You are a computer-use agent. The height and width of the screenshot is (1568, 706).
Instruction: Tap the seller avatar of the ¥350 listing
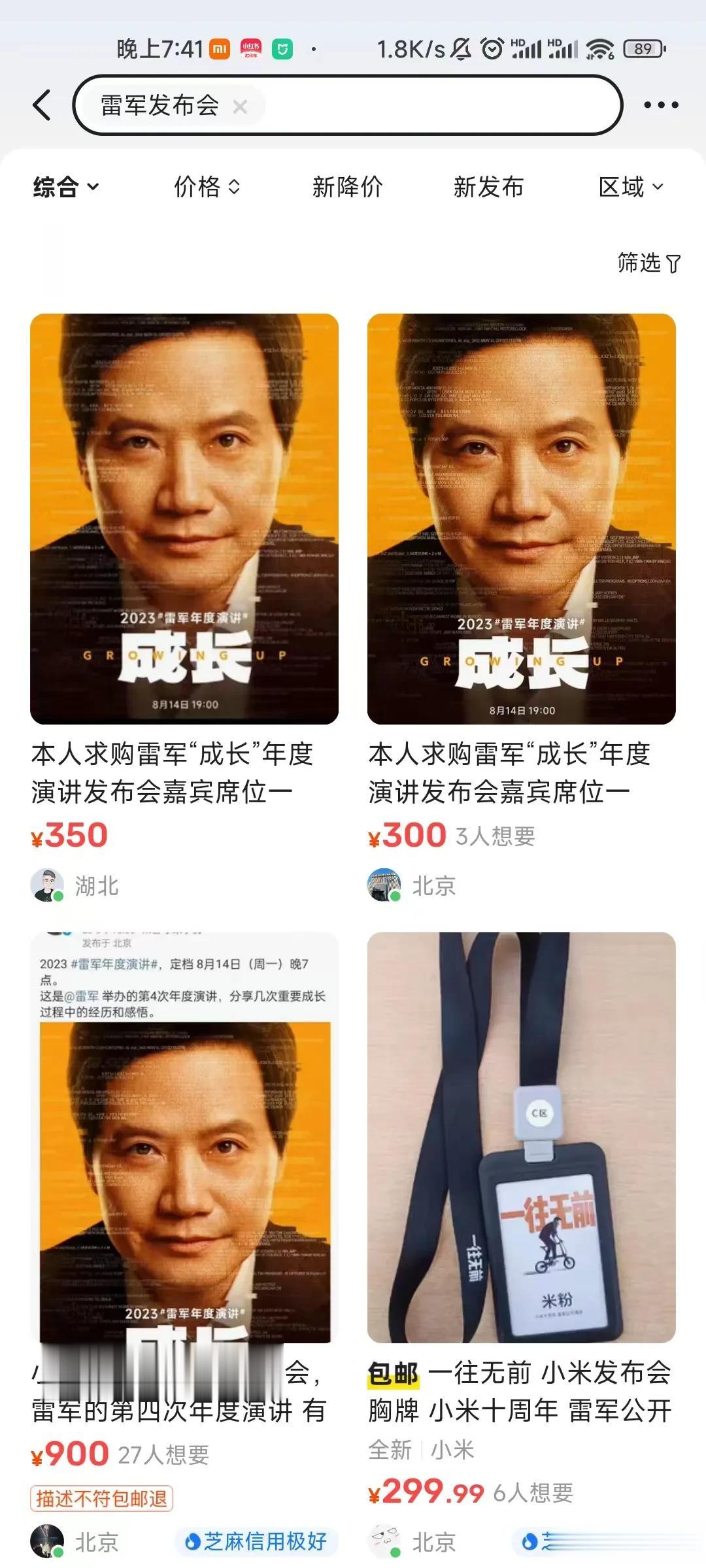[x=48, y=886]
